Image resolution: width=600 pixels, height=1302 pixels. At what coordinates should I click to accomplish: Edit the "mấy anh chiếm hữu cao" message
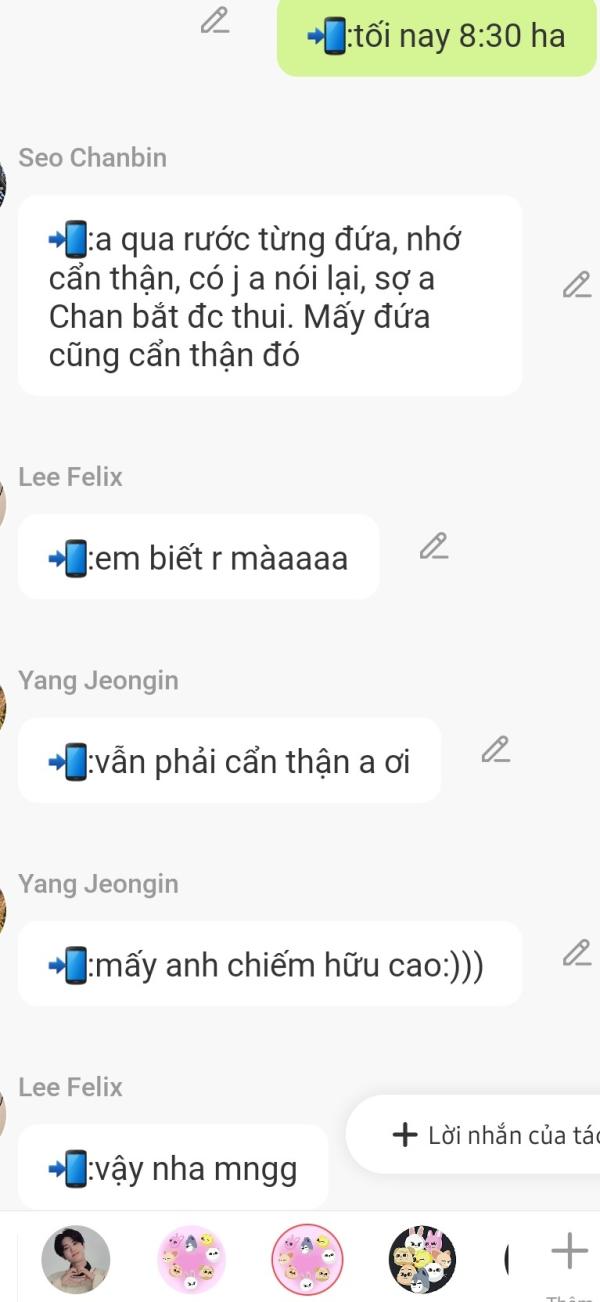(576, 953)
